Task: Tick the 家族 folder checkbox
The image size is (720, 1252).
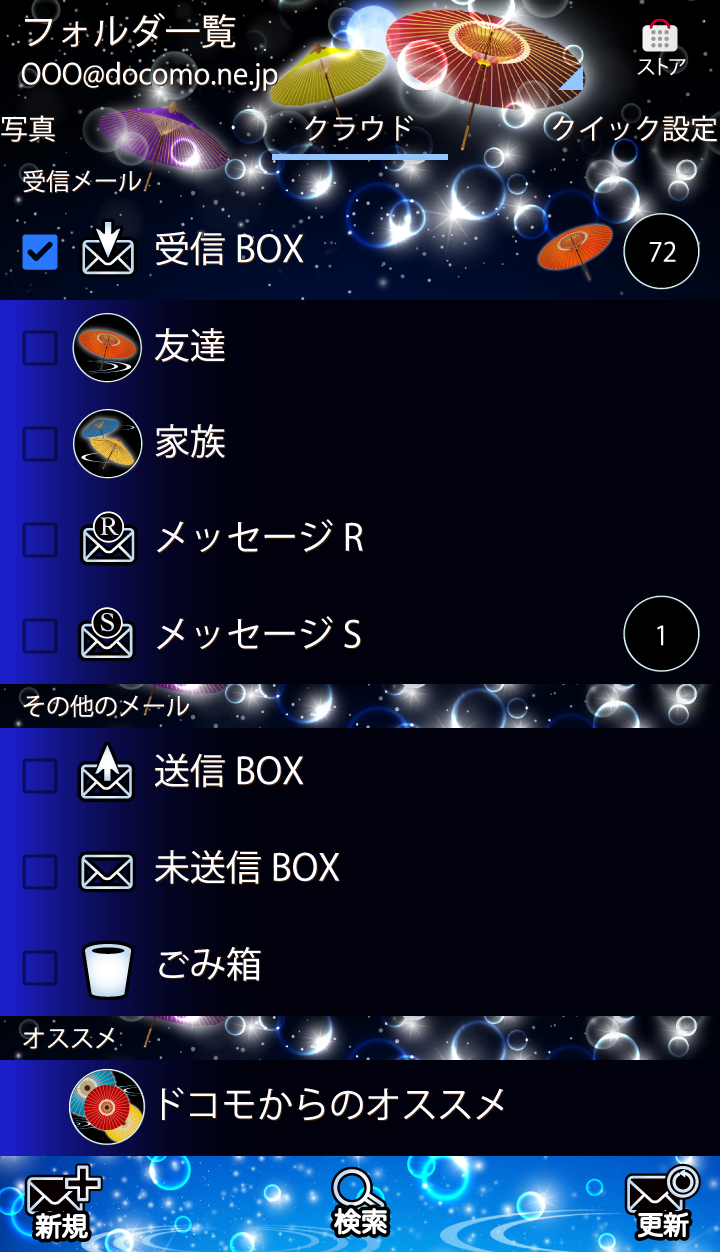Action: 40,443
